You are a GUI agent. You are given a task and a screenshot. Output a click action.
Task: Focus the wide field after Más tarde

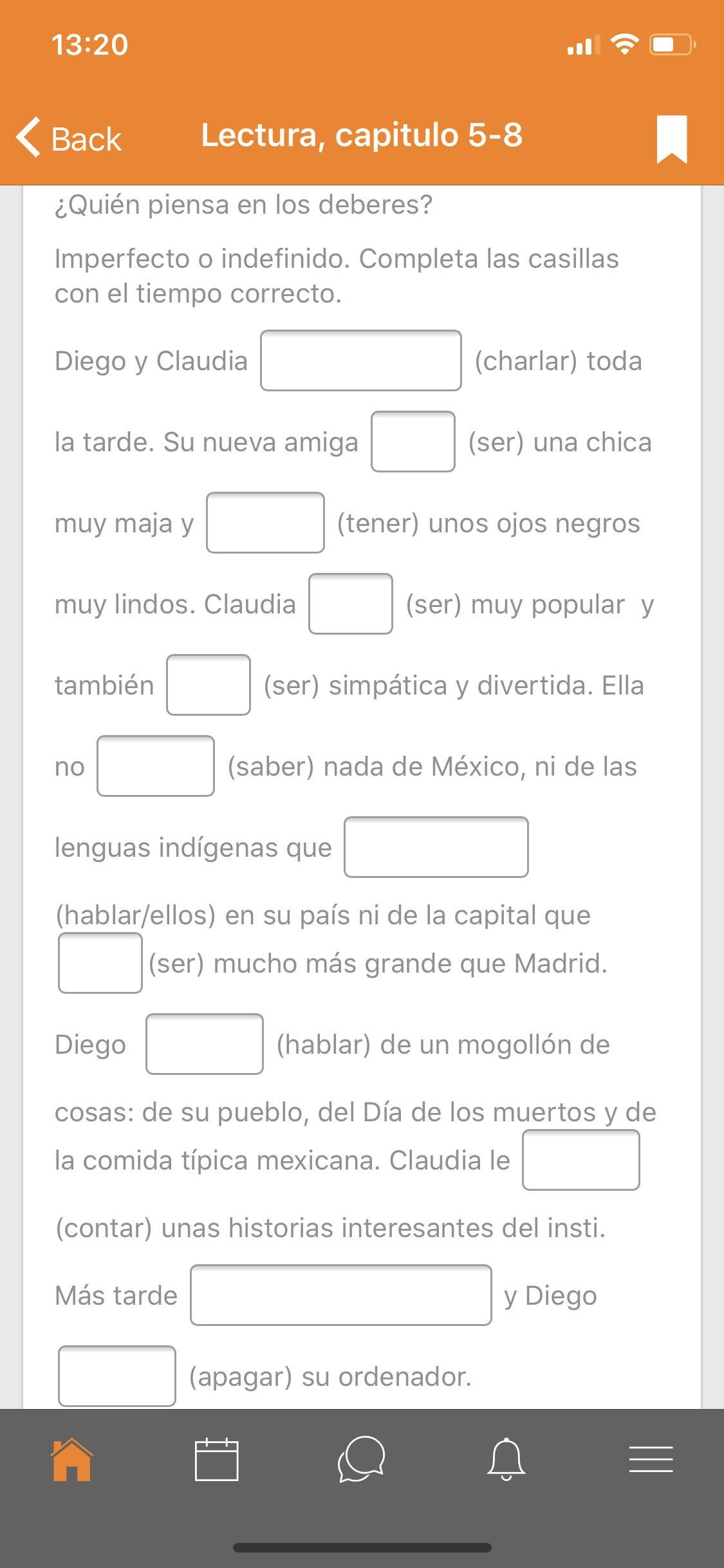pyautogui.click(x=340, y=1295)
